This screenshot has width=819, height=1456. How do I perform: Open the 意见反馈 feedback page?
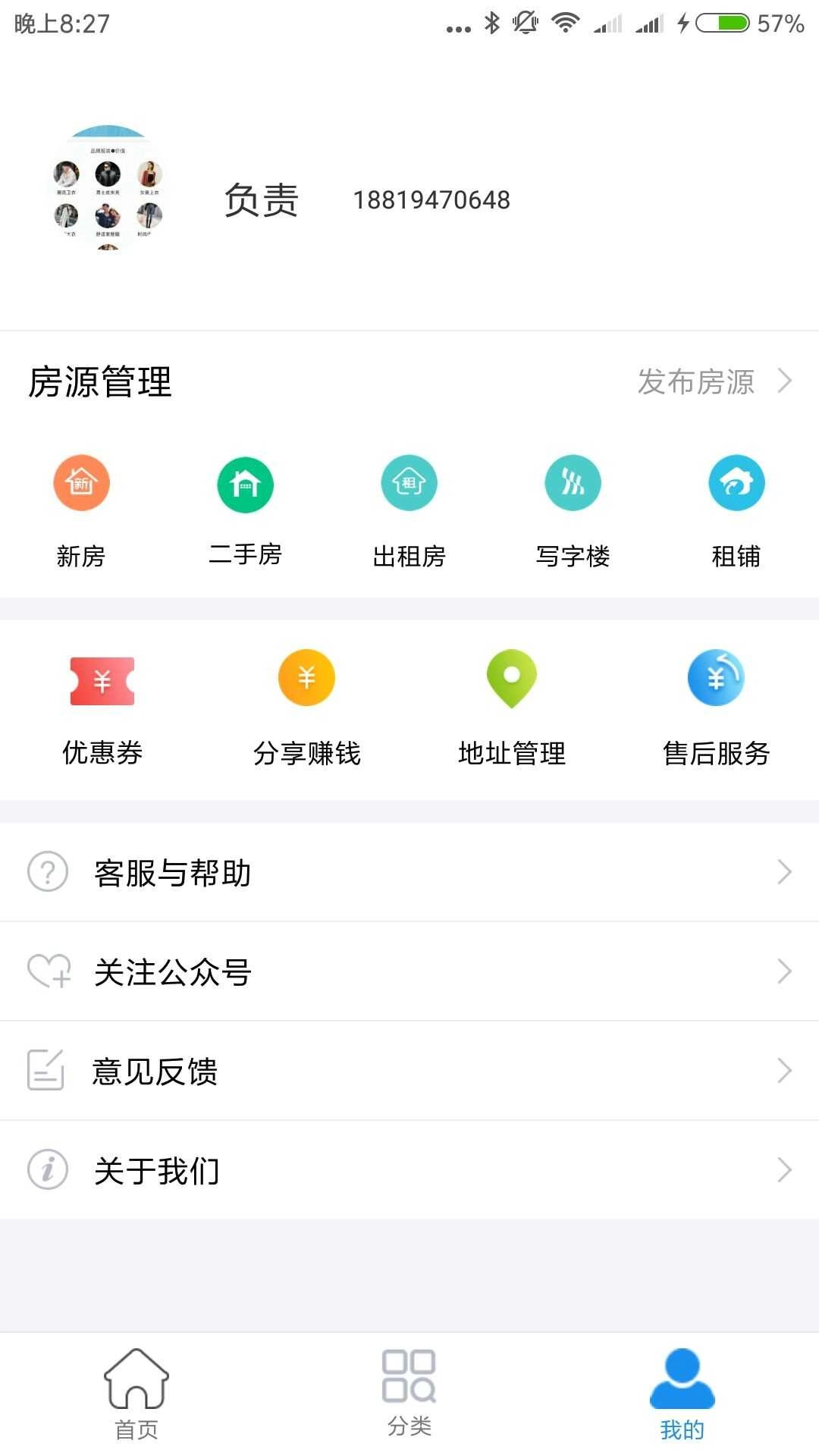[155, 1070]
